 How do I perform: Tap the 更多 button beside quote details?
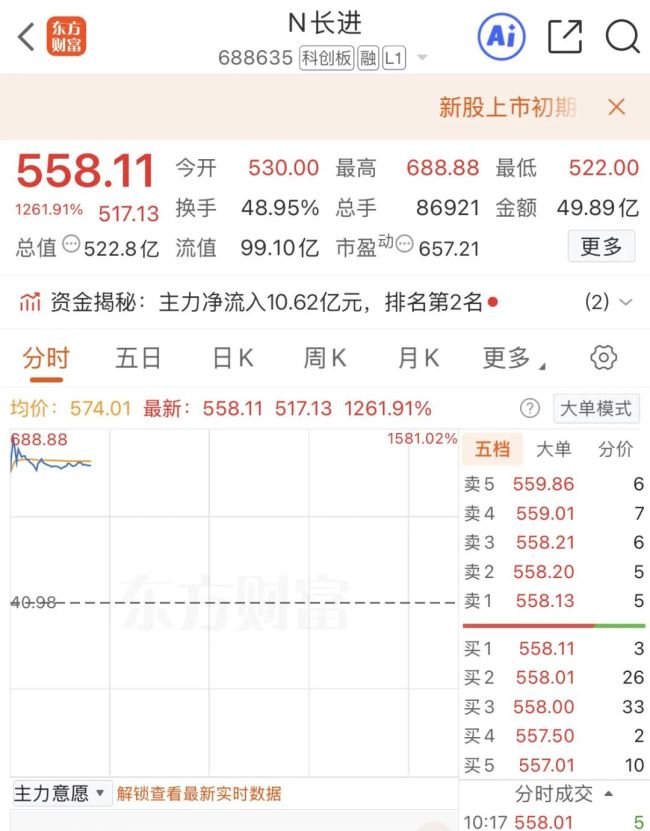pyautogui.click(x=601, y=246)
